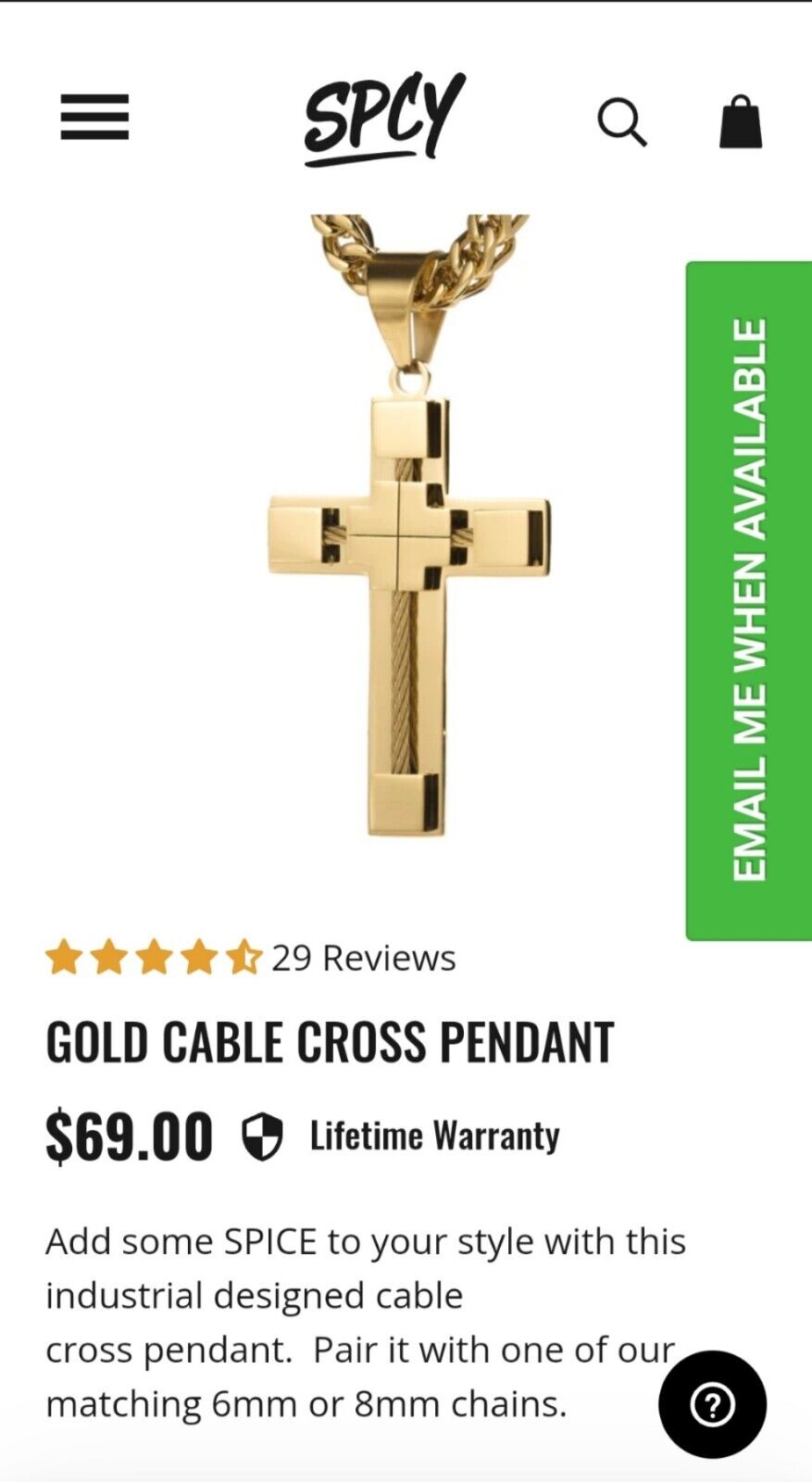
Task: Open the hamburger navigation menu
Action: [x=94, y=118]
